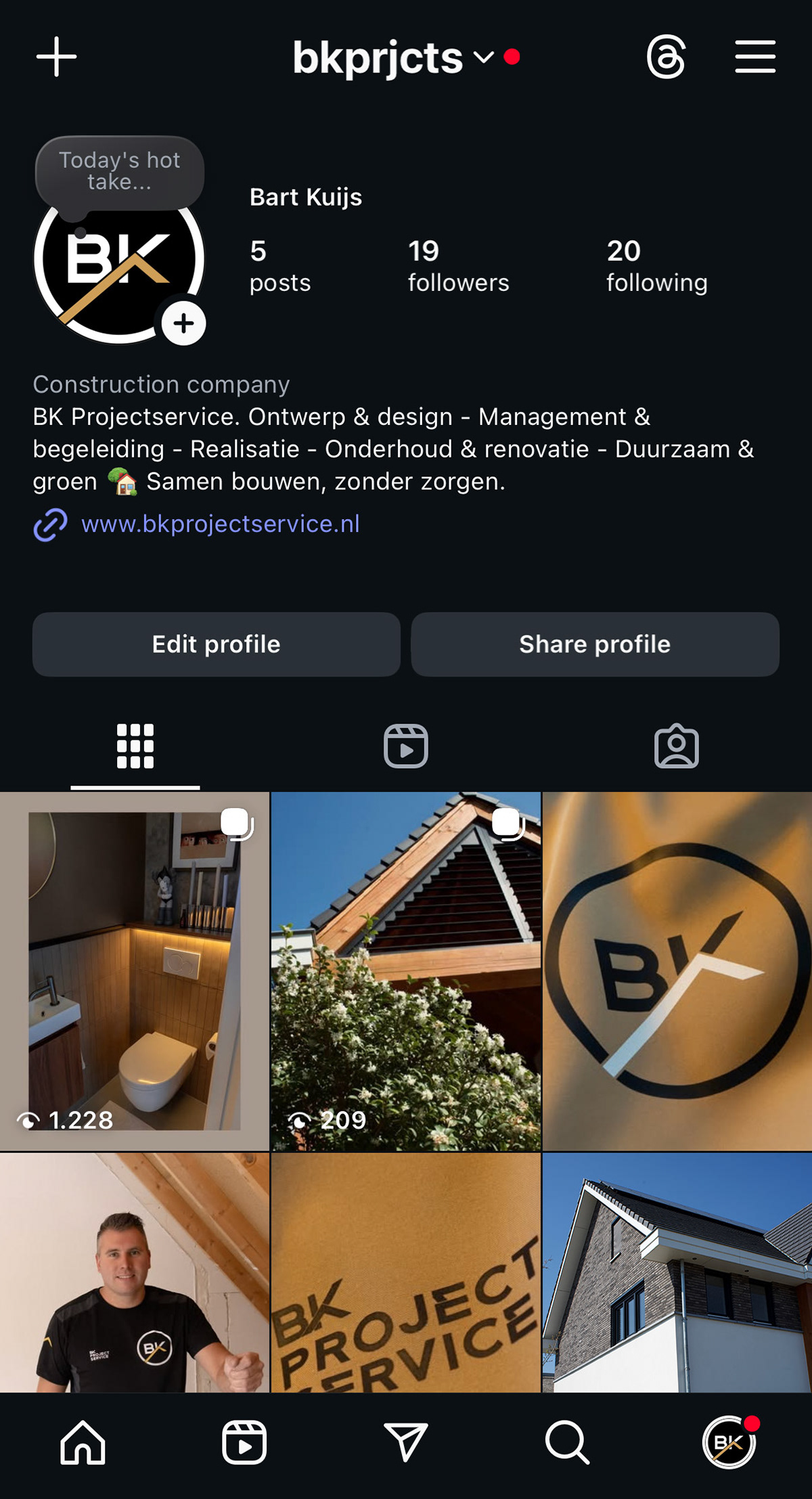Open the www.bkprojectservice.nl link
The height and width of the screenshot is (1499, 812).
[x=220, y=524]
